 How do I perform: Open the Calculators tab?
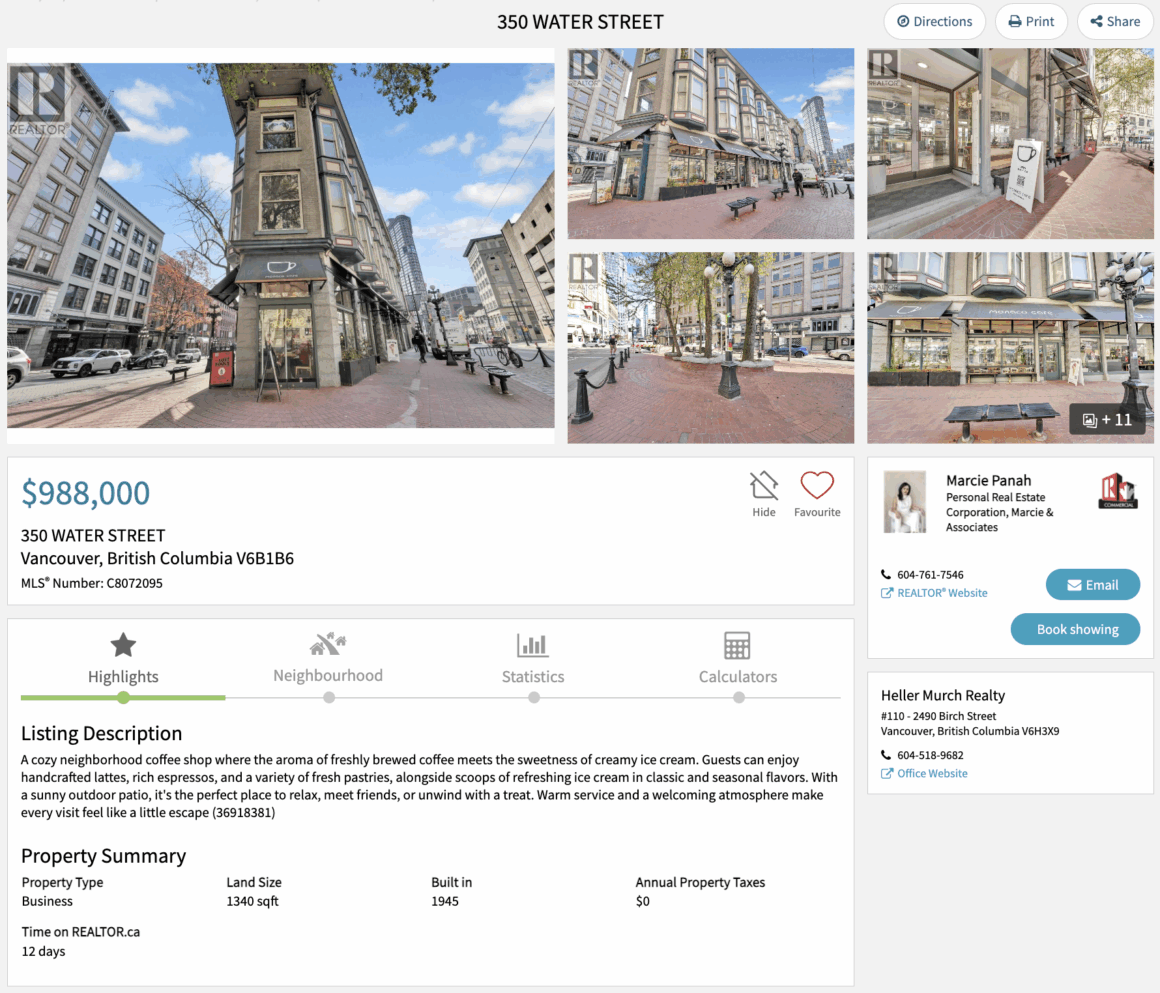[x=738, y=660]
